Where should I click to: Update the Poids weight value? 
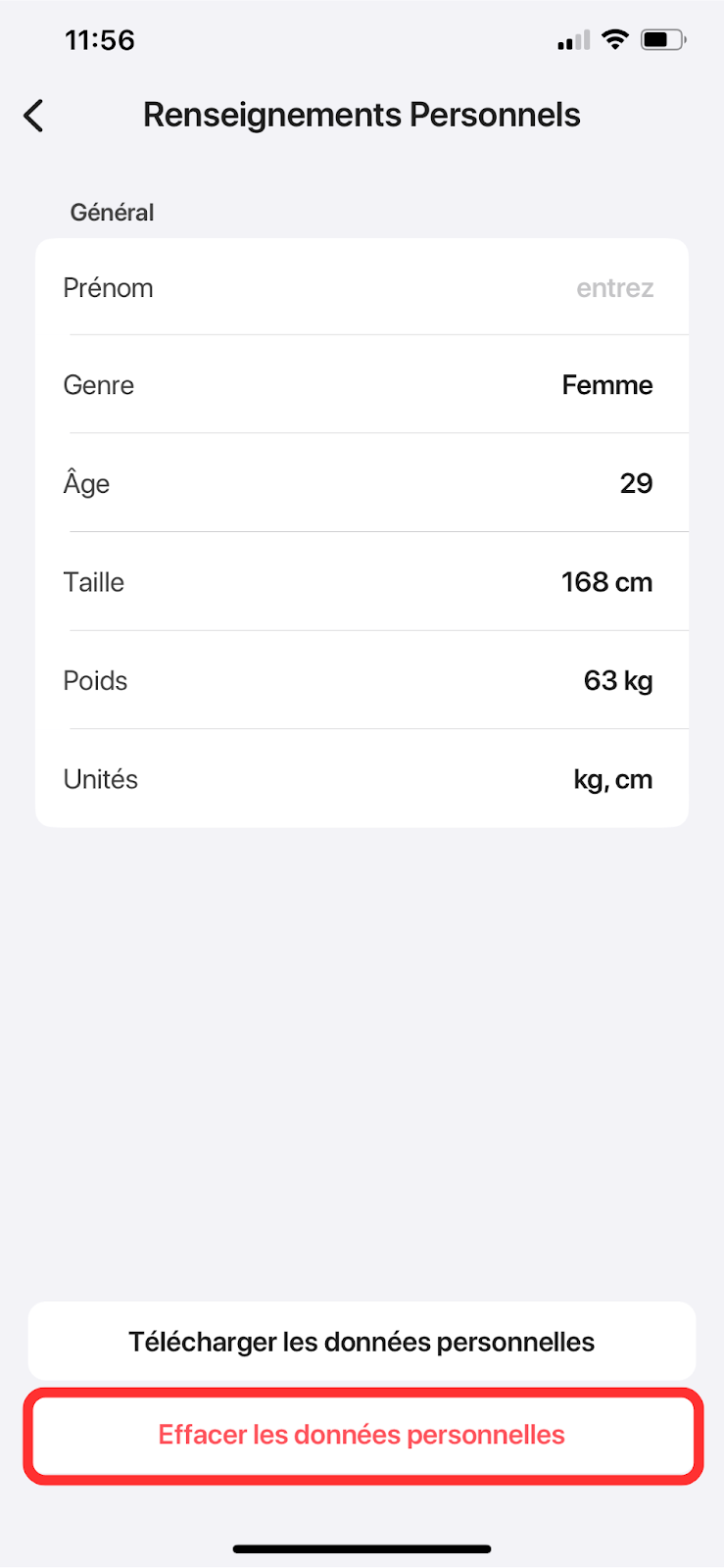click(x=361, y=681)
